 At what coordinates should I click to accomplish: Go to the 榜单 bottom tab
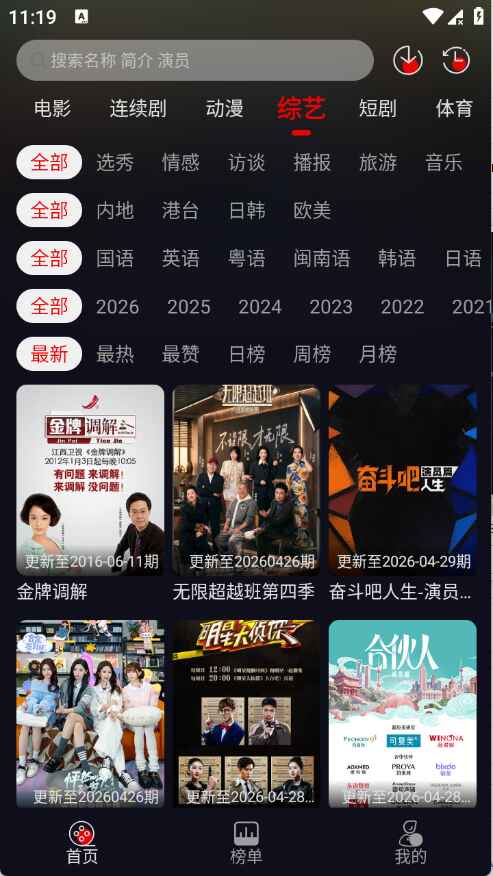click(246, 842)
